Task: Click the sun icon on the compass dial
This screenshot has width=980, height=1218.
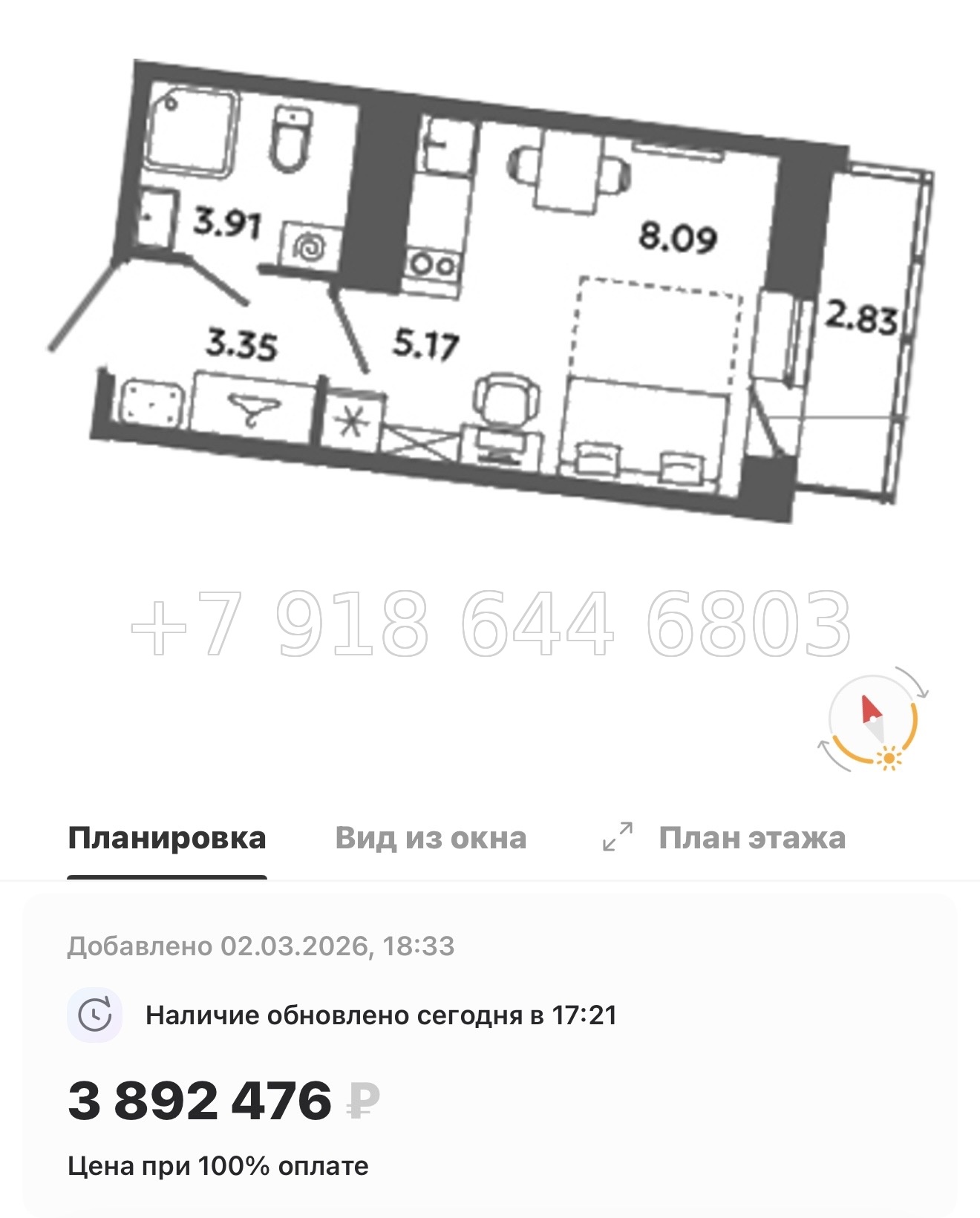Action: (x=889, y=758)
